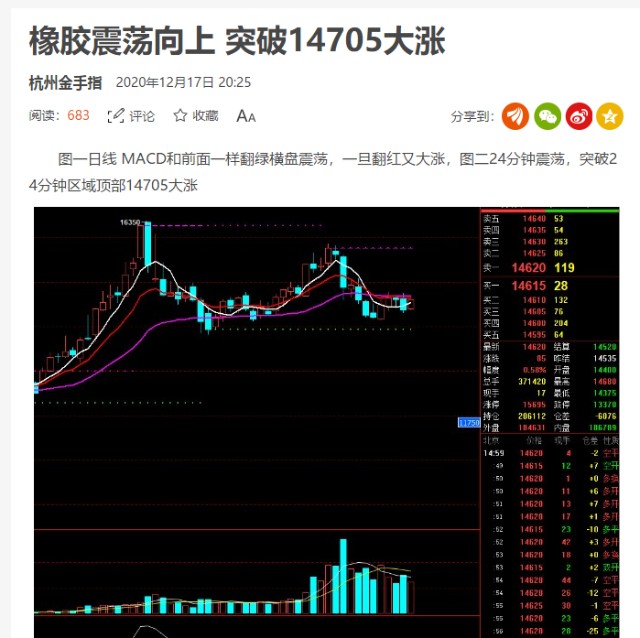The image size is (640, 638).
Task: Share article to WeChat
Action: click(547, 117)
